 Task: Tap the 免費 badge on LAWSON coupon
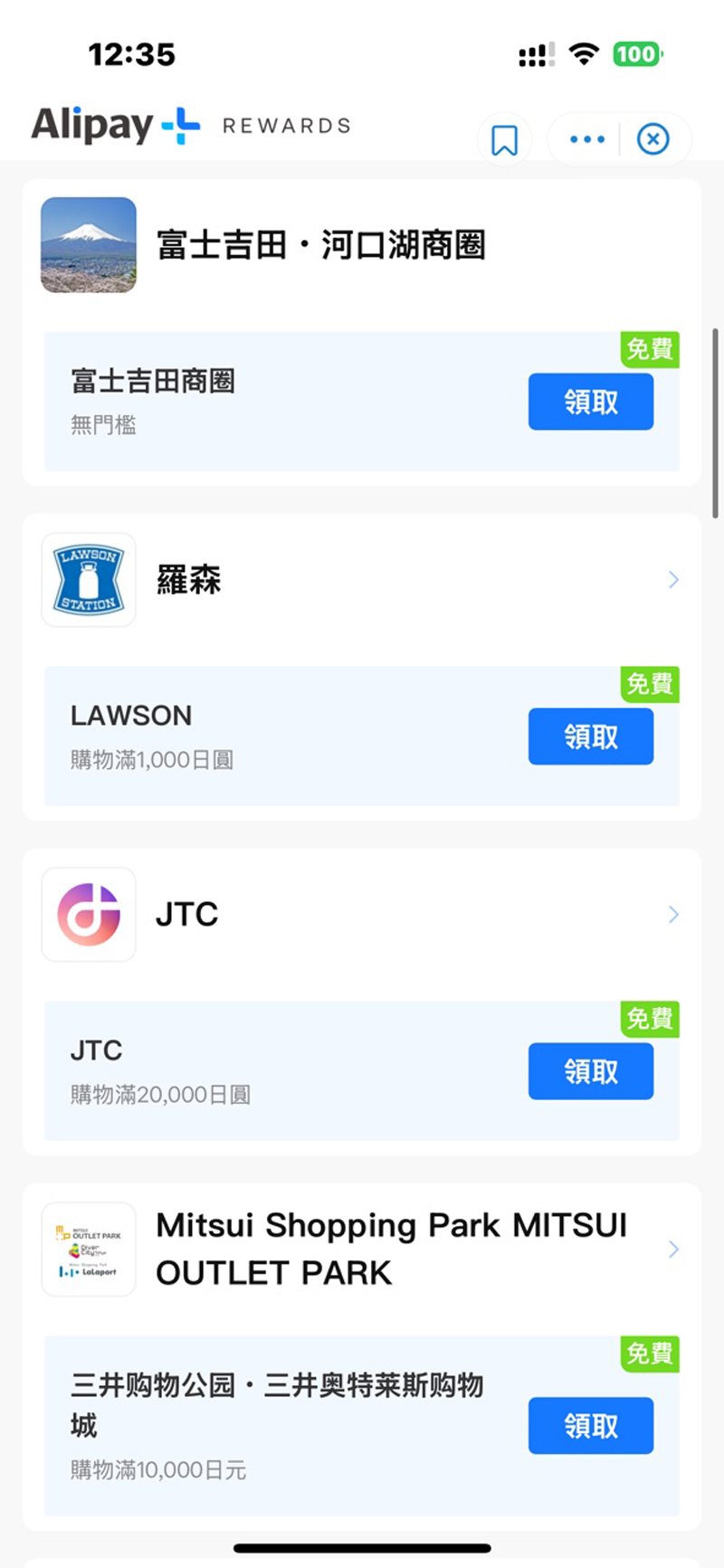coord(649,685)
